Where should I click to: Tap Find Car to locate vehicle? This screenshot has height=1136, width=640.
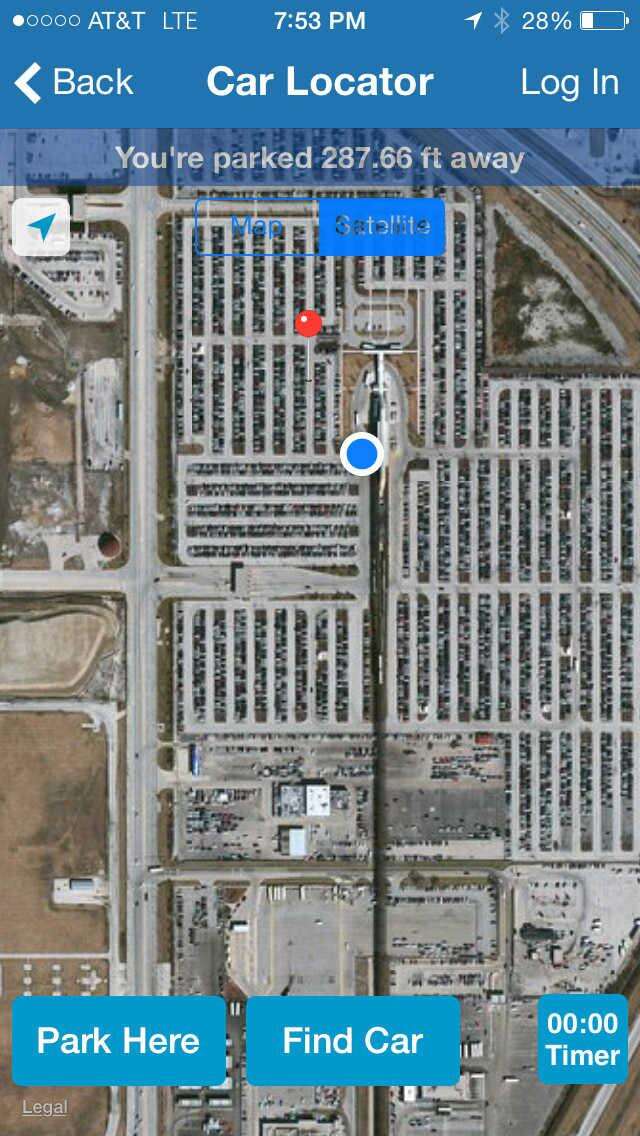[x=352, y=1041]
